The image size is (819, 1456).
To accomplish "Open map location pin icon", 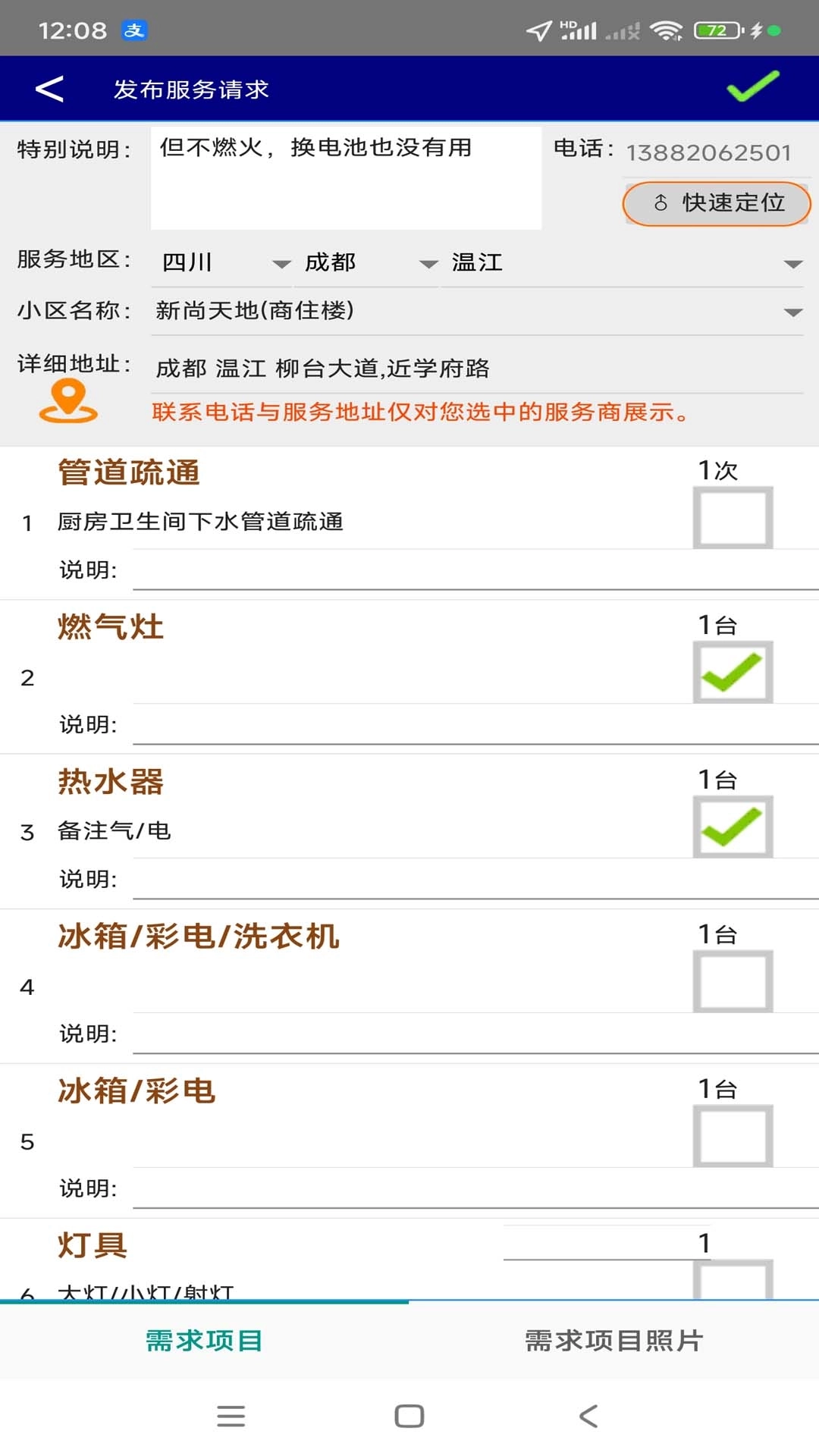I will (x=68, y=400).
